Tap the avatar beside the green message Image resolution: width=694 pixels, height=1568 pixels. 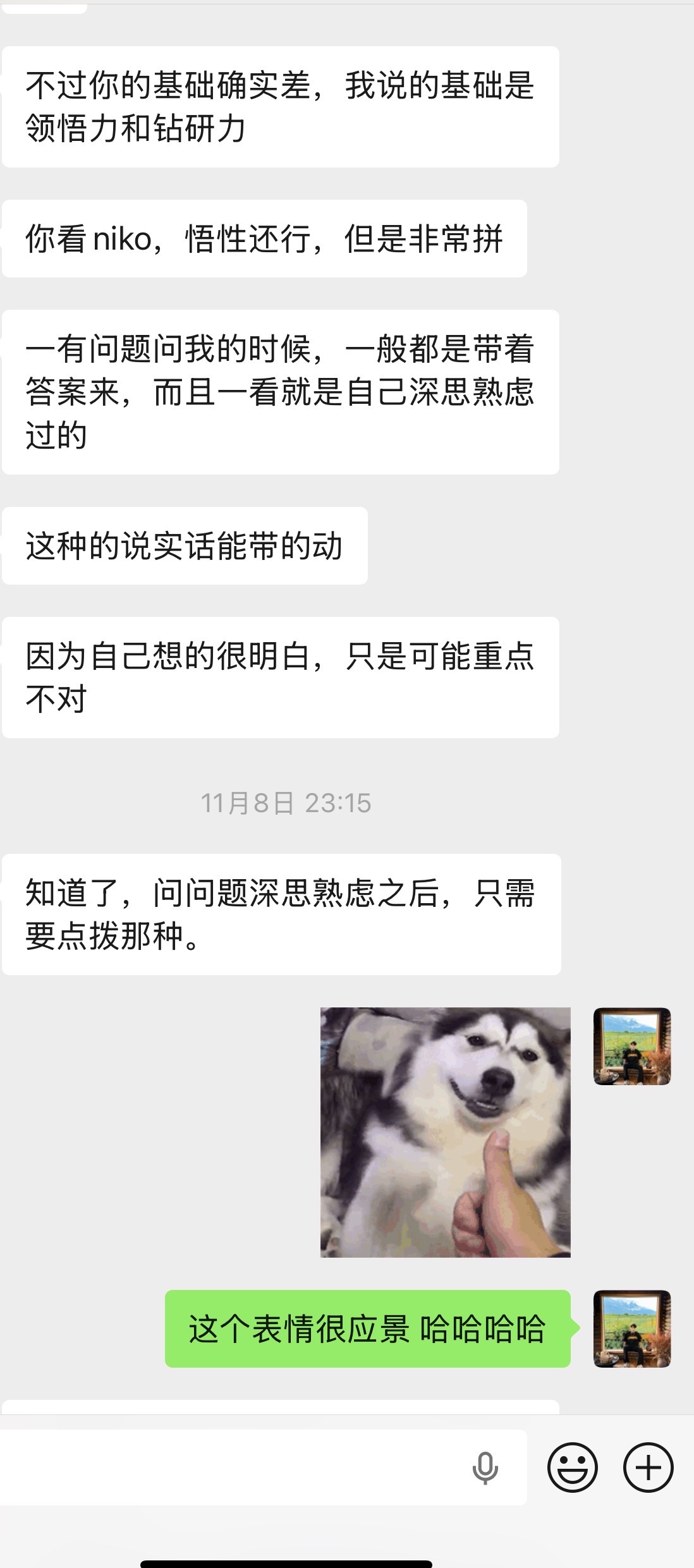point(632,1328)
